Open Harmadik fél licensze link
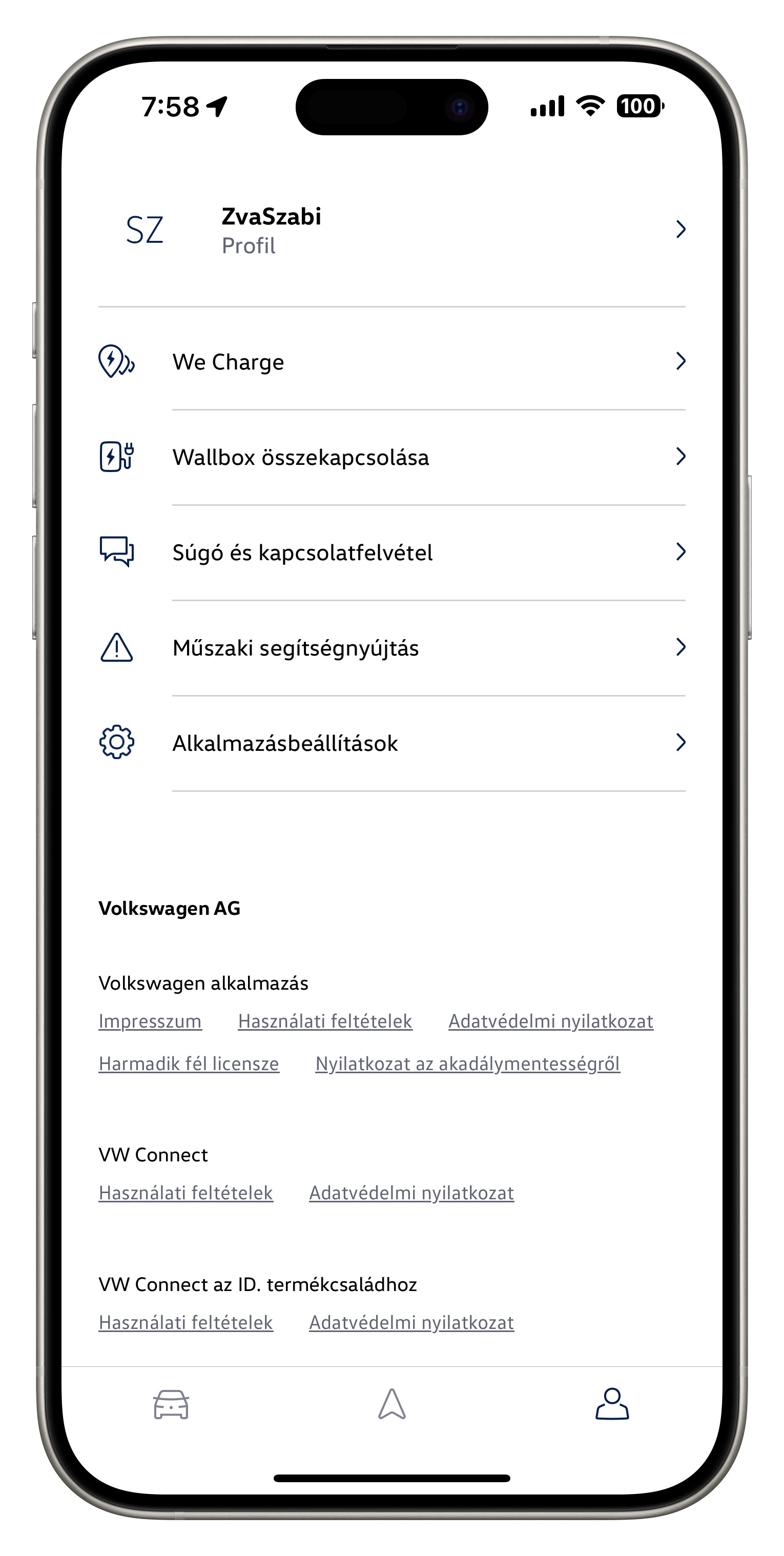The image size is (784, 1556). pos(189,1063)
